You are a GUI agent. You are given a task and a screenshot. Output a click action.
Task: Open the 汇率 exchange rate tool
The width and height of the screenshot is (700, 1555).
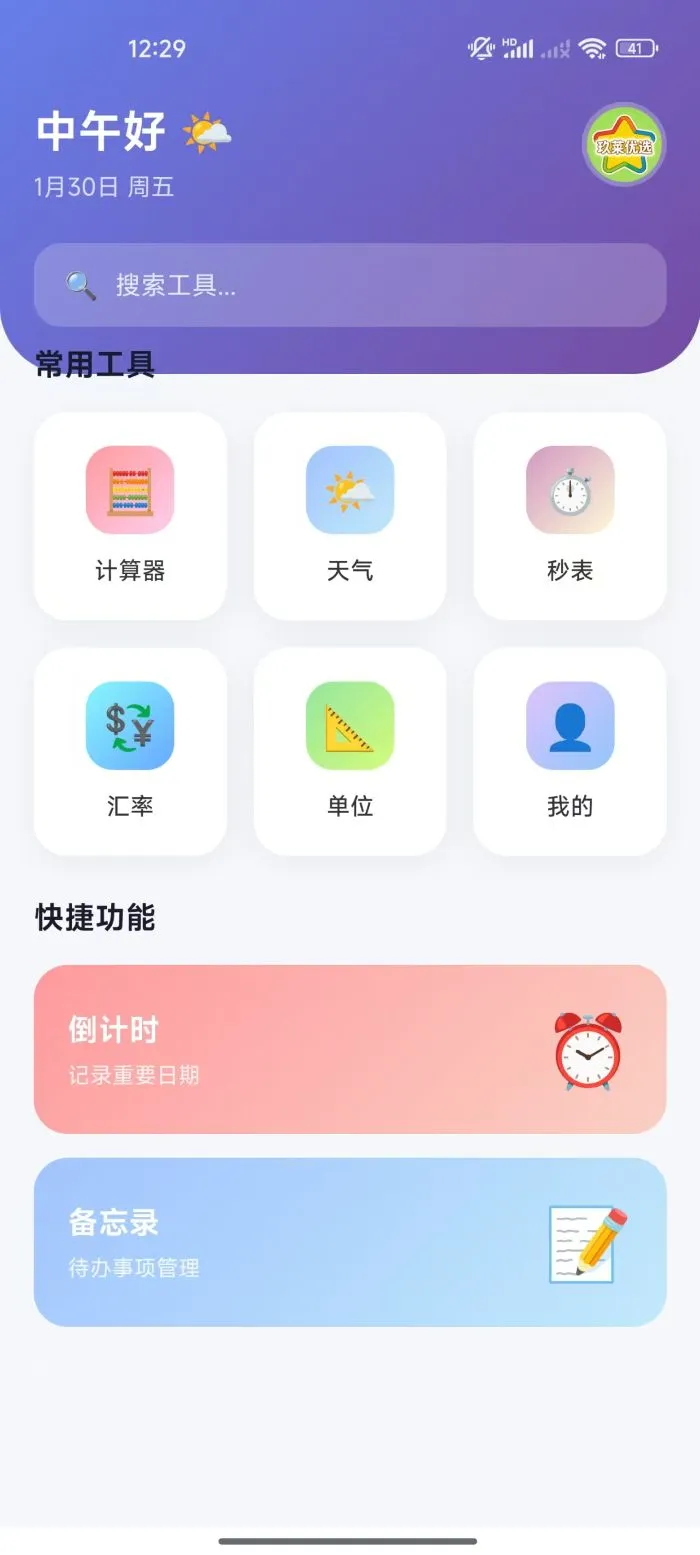coord(130,752)
